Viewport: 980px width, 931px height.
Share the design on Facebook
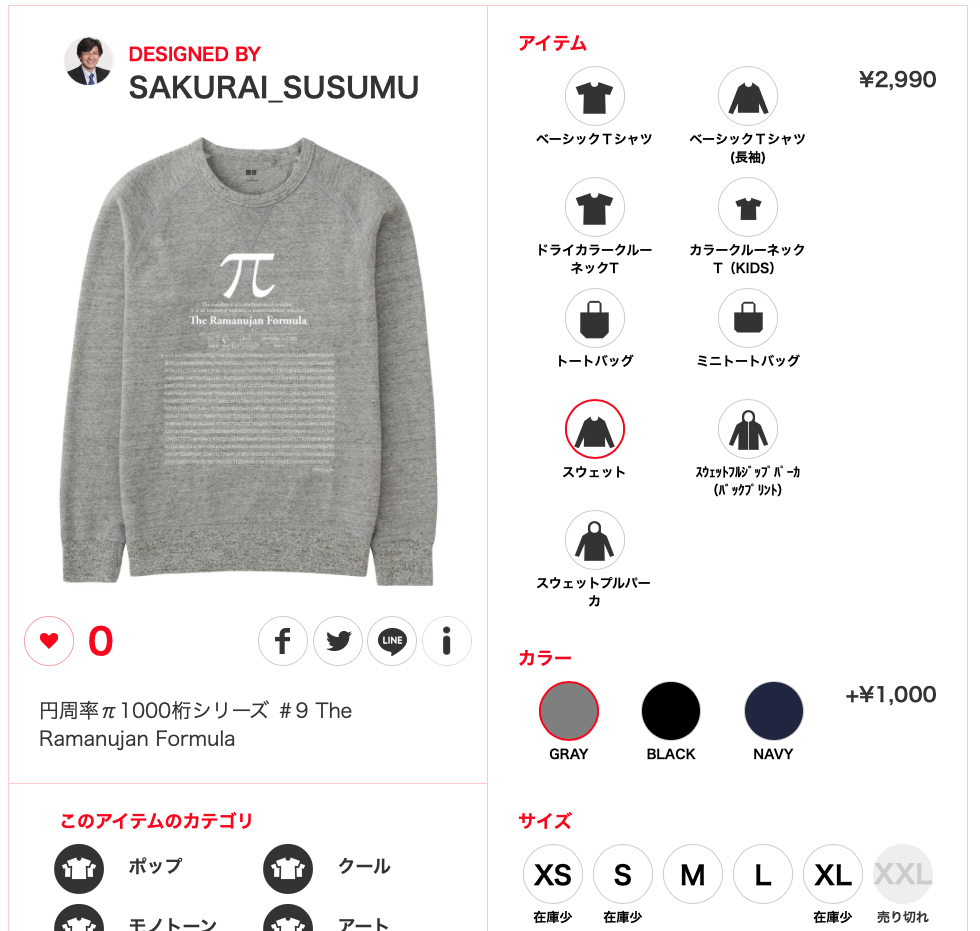[x=283, y=641]
